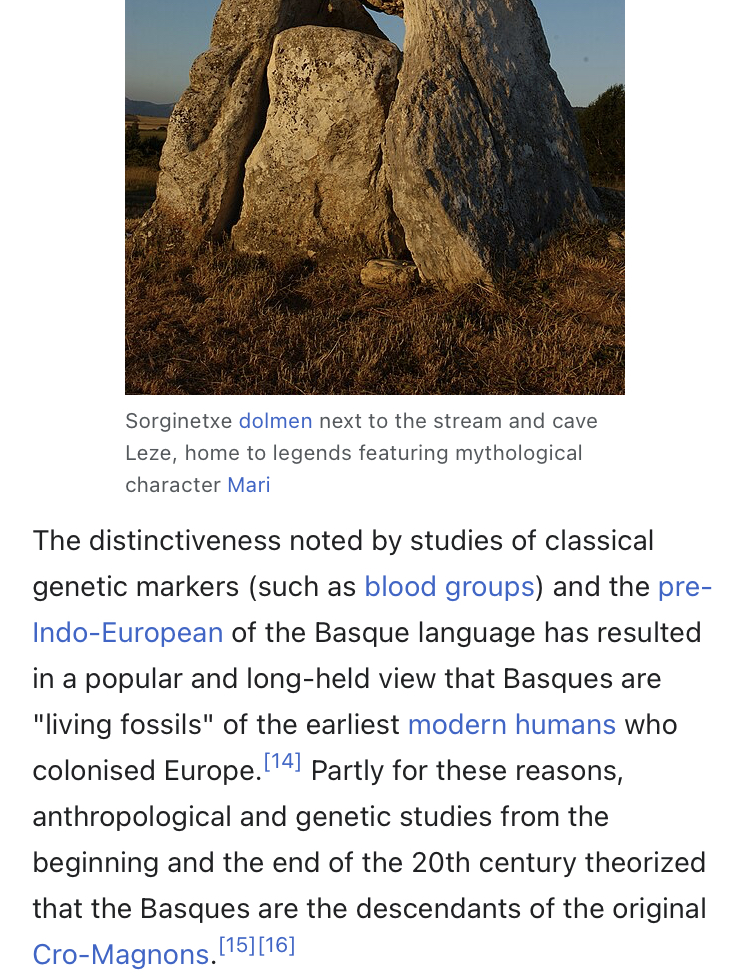
Task: Open the dolmen link in caption
Action: point(275,421)
